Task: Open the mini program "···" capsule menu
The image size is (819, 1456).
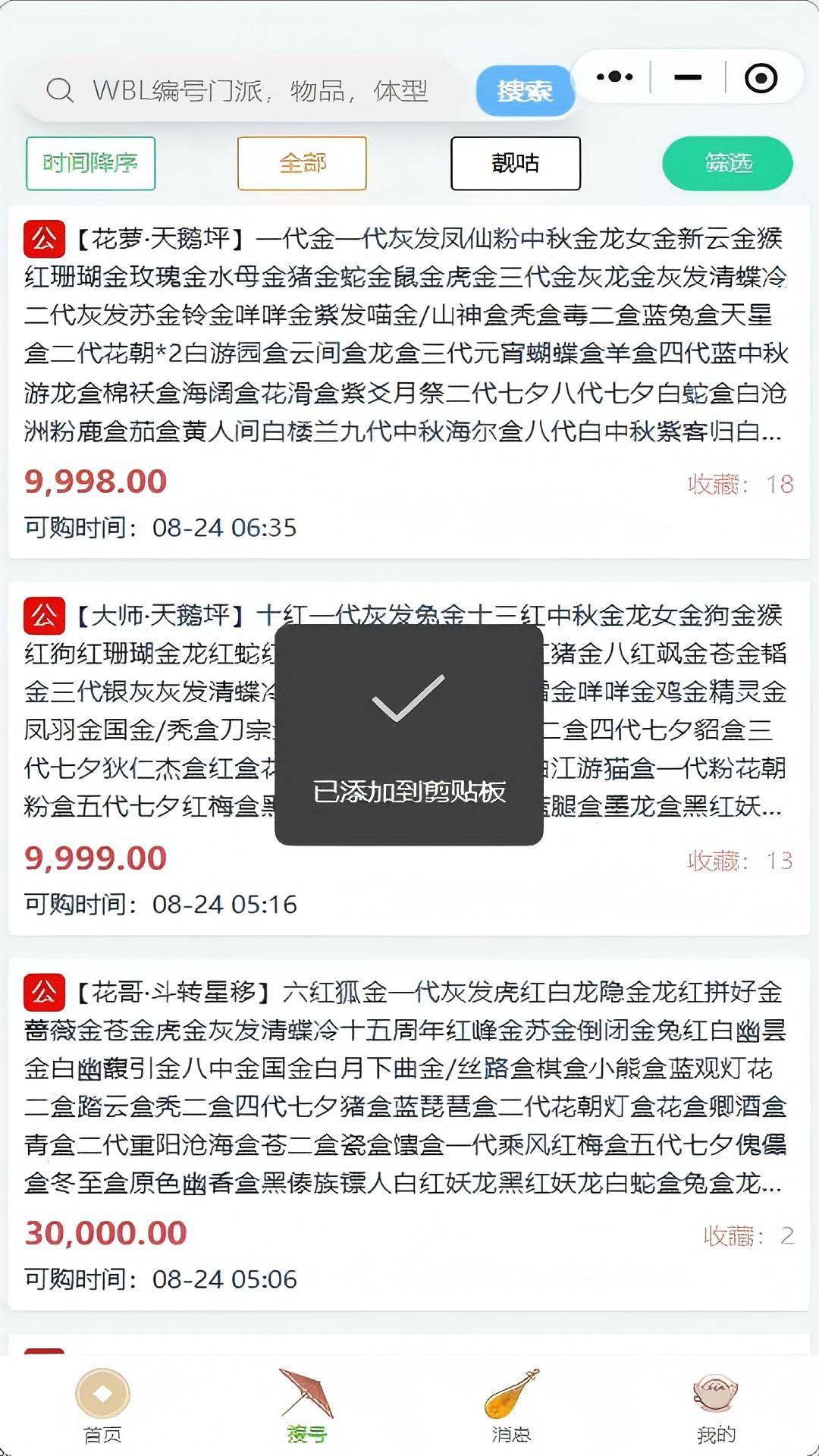Action: 613,76
